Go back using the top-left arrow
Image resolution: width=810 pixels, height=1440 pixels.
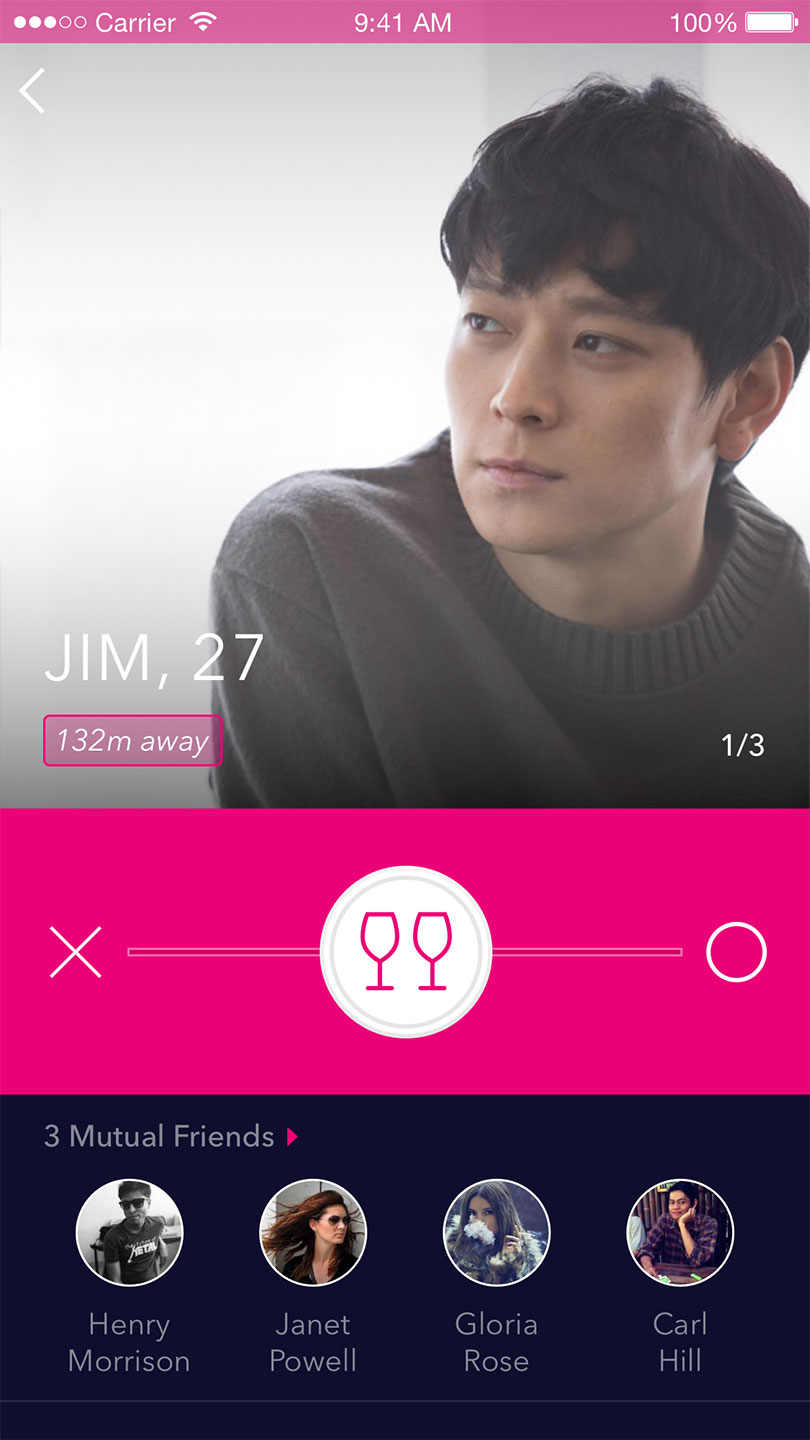[x=32, y=91]
